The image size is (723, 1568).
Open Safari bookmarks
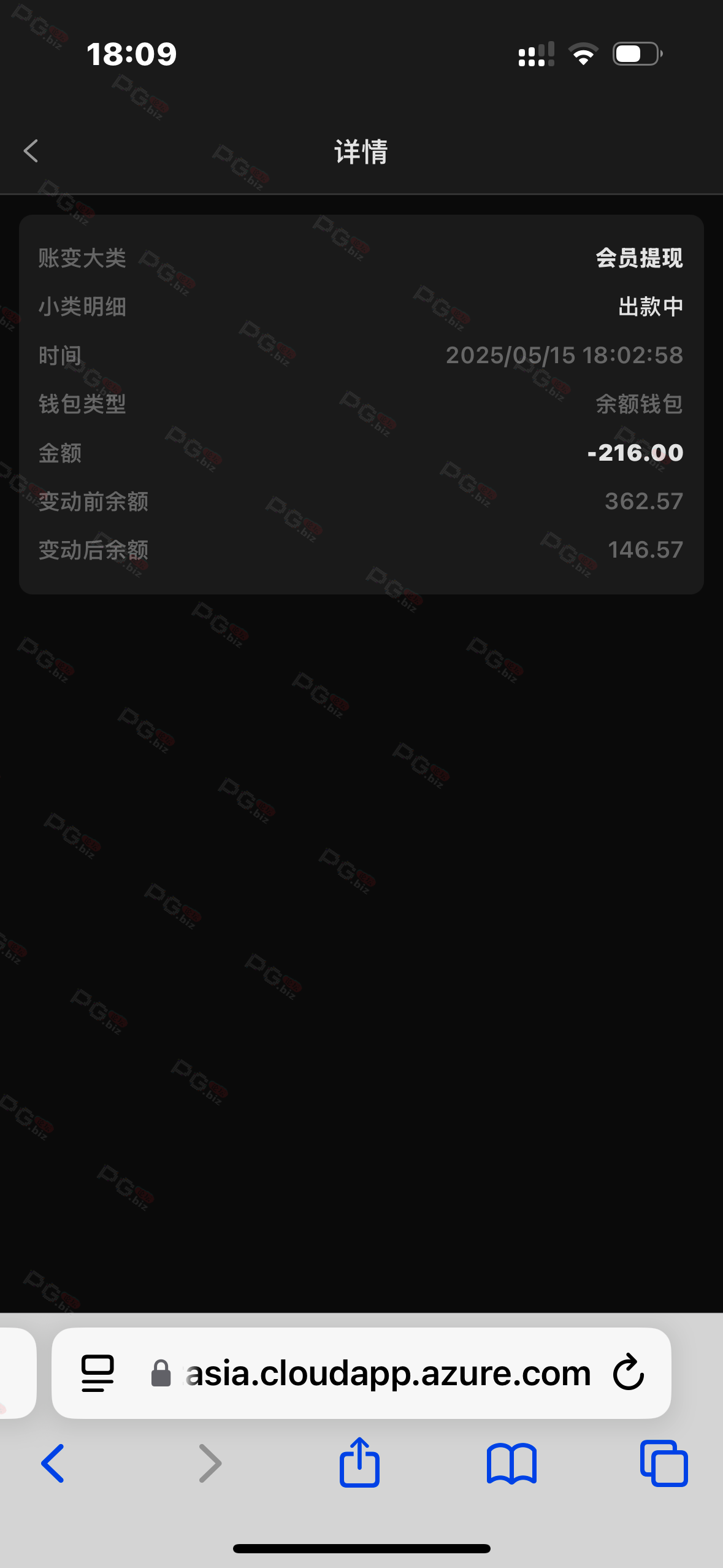pos(511,1463)
